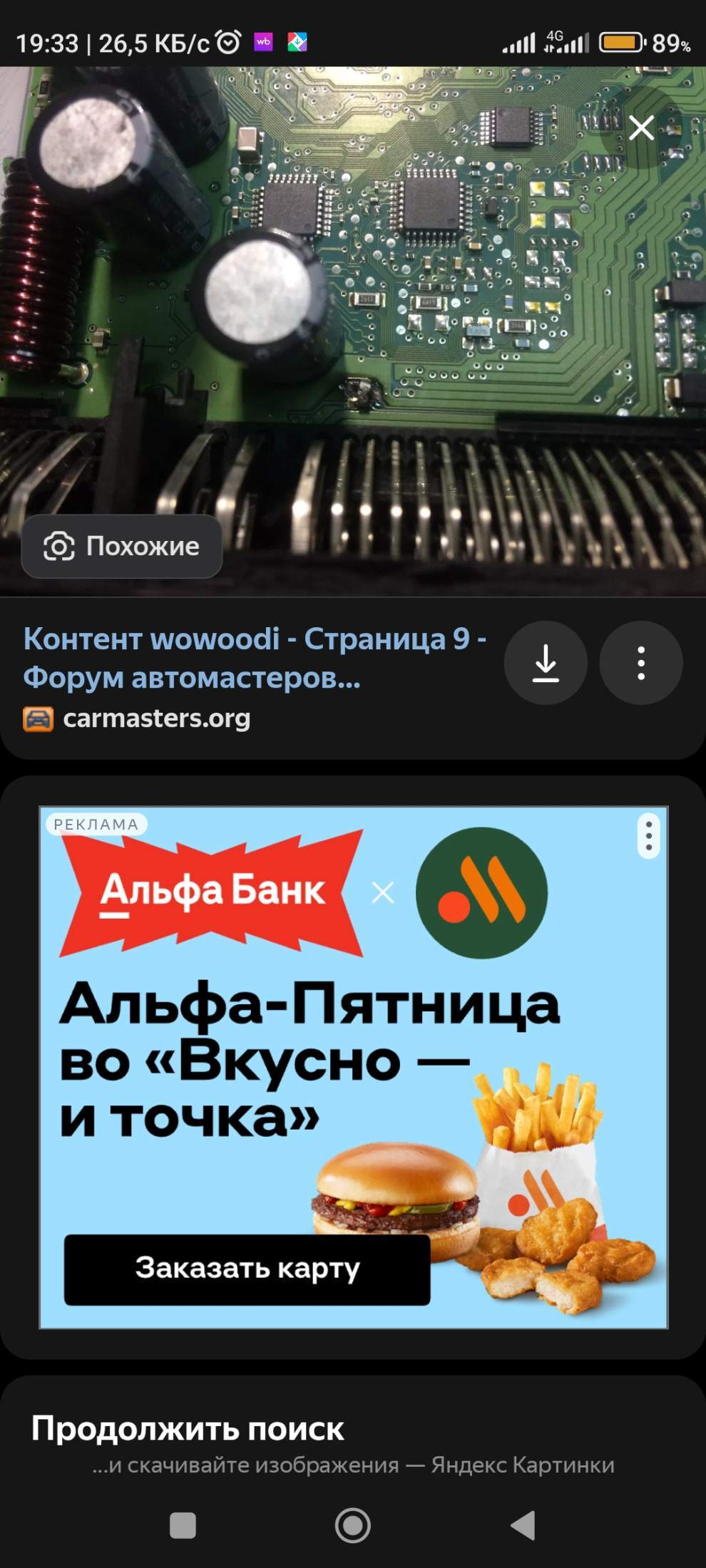706x1568 pixels.
Task: Open ad options menu on Альфа Банк banner
Action: tap(648, 835)
